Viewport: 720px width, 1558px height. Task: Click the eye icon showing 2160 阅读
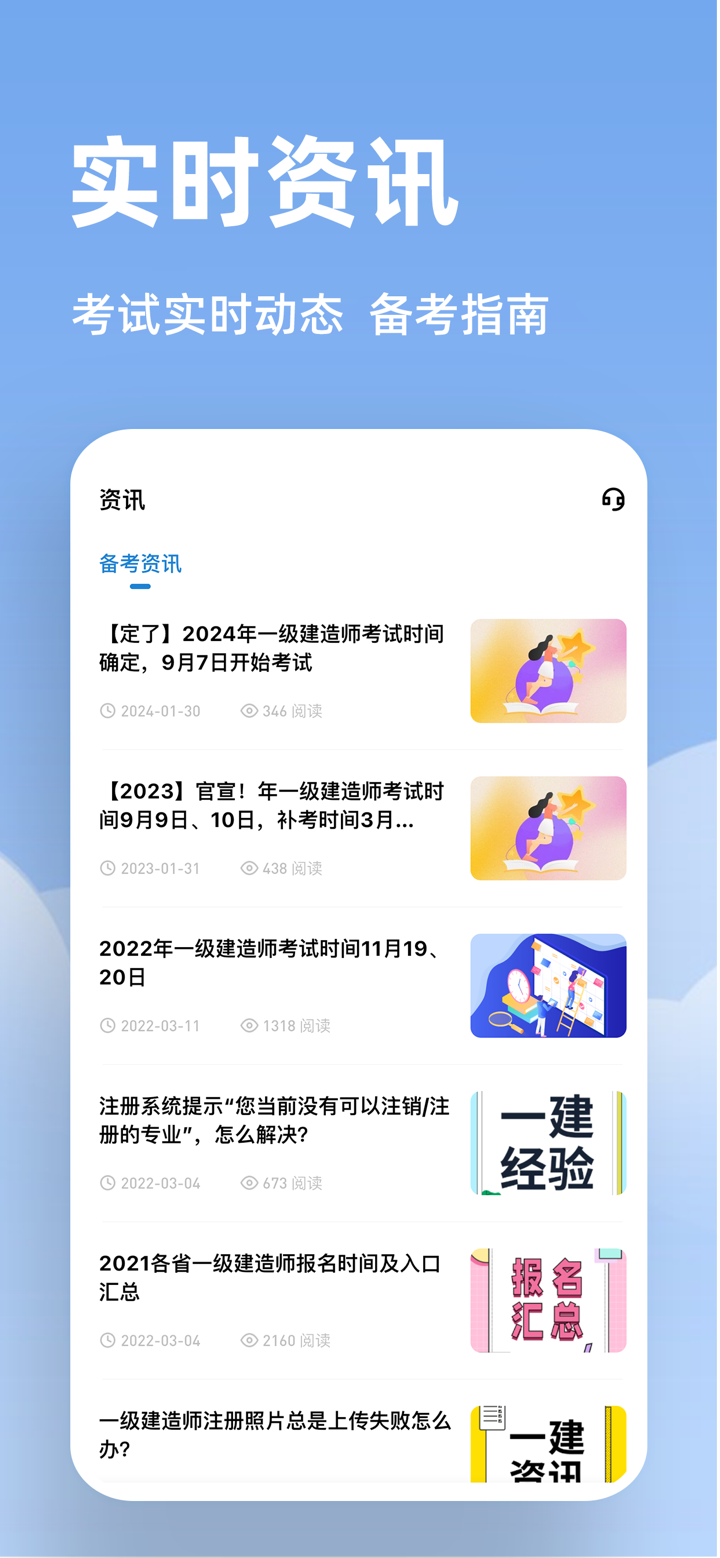click(247, 1341)
